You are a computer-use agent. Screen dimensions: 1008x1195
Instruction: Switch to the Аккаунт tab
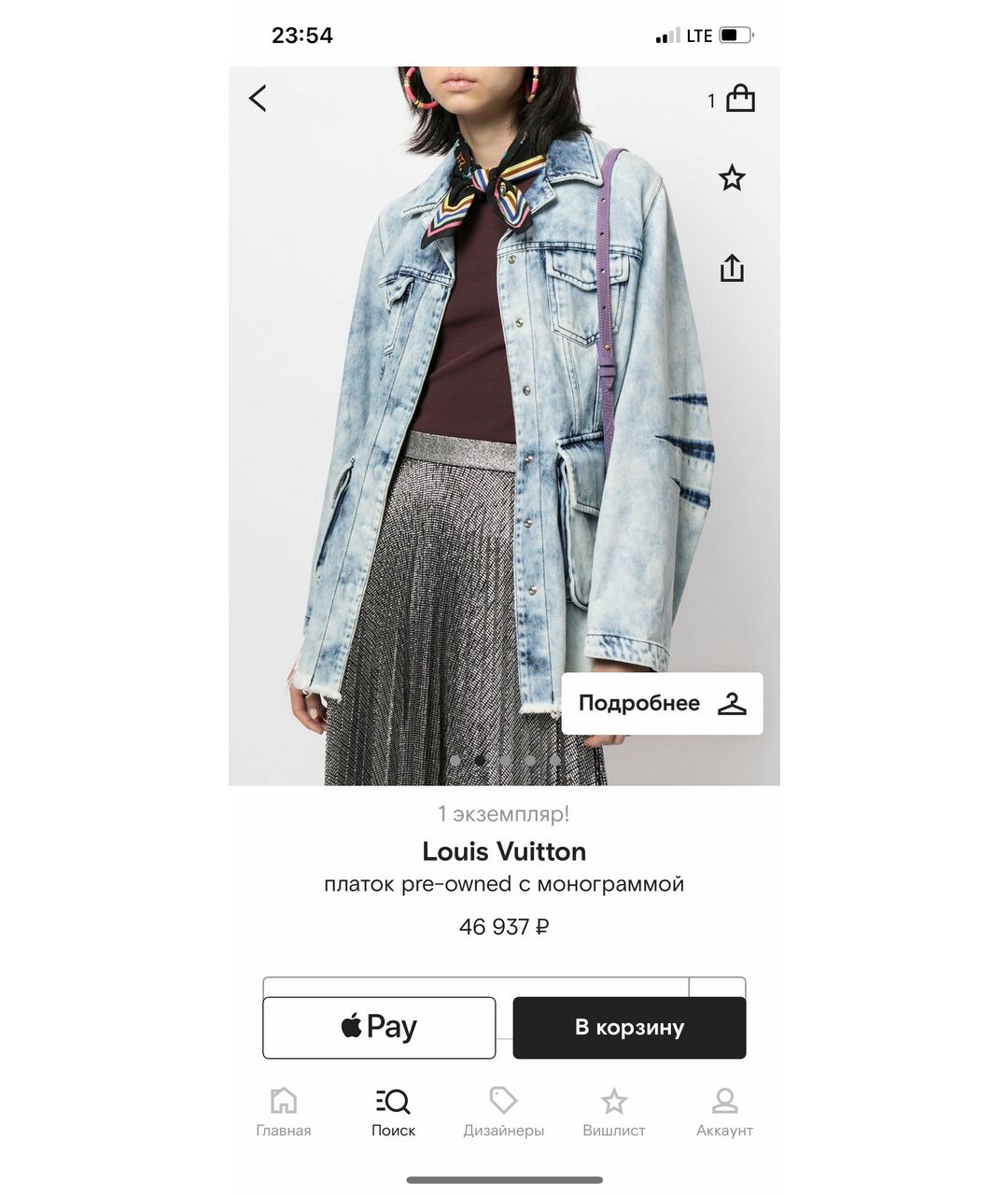pos(724,1112)
